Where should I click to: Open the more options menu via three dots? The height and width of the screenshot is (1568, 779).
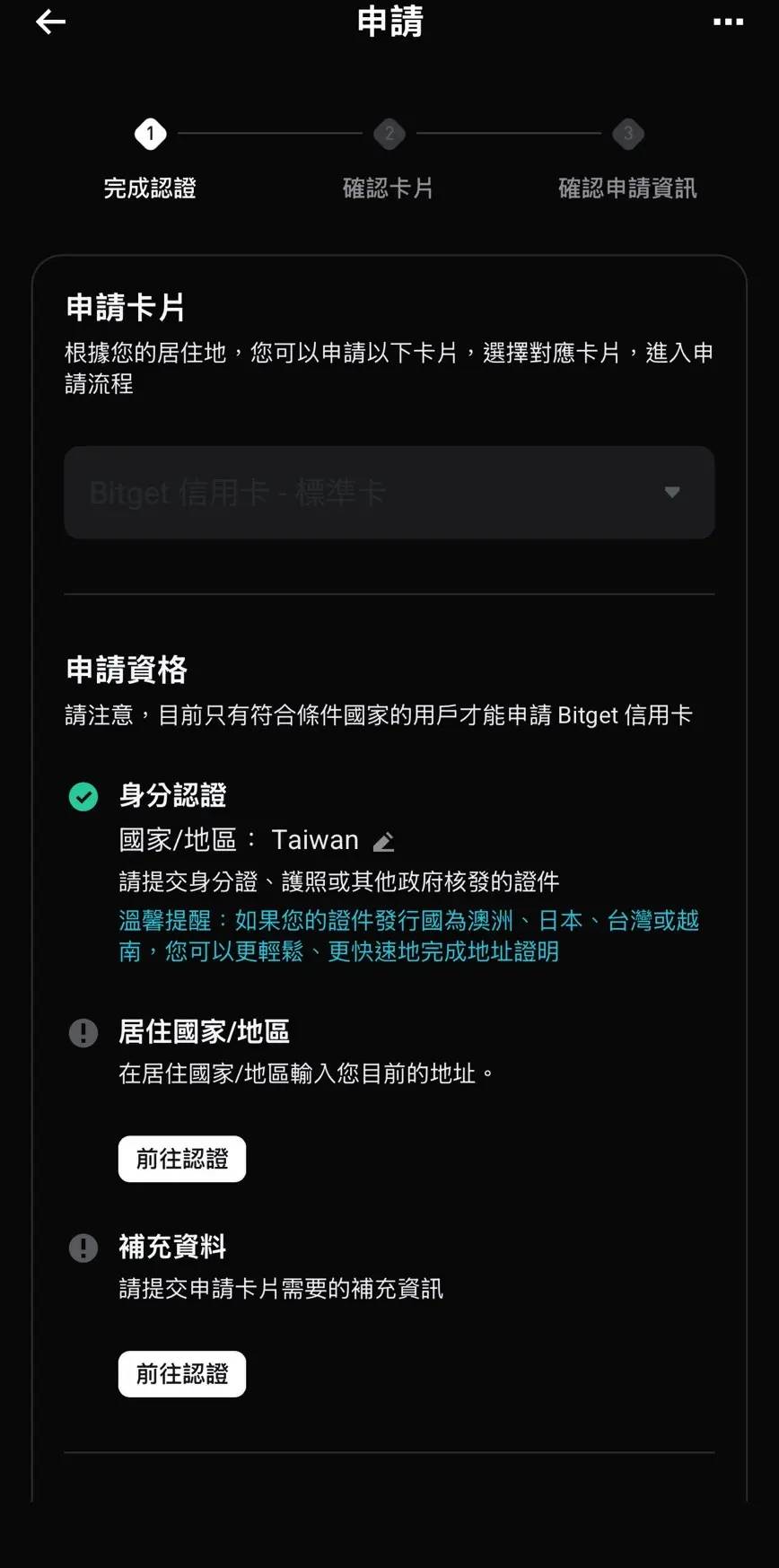729,22
